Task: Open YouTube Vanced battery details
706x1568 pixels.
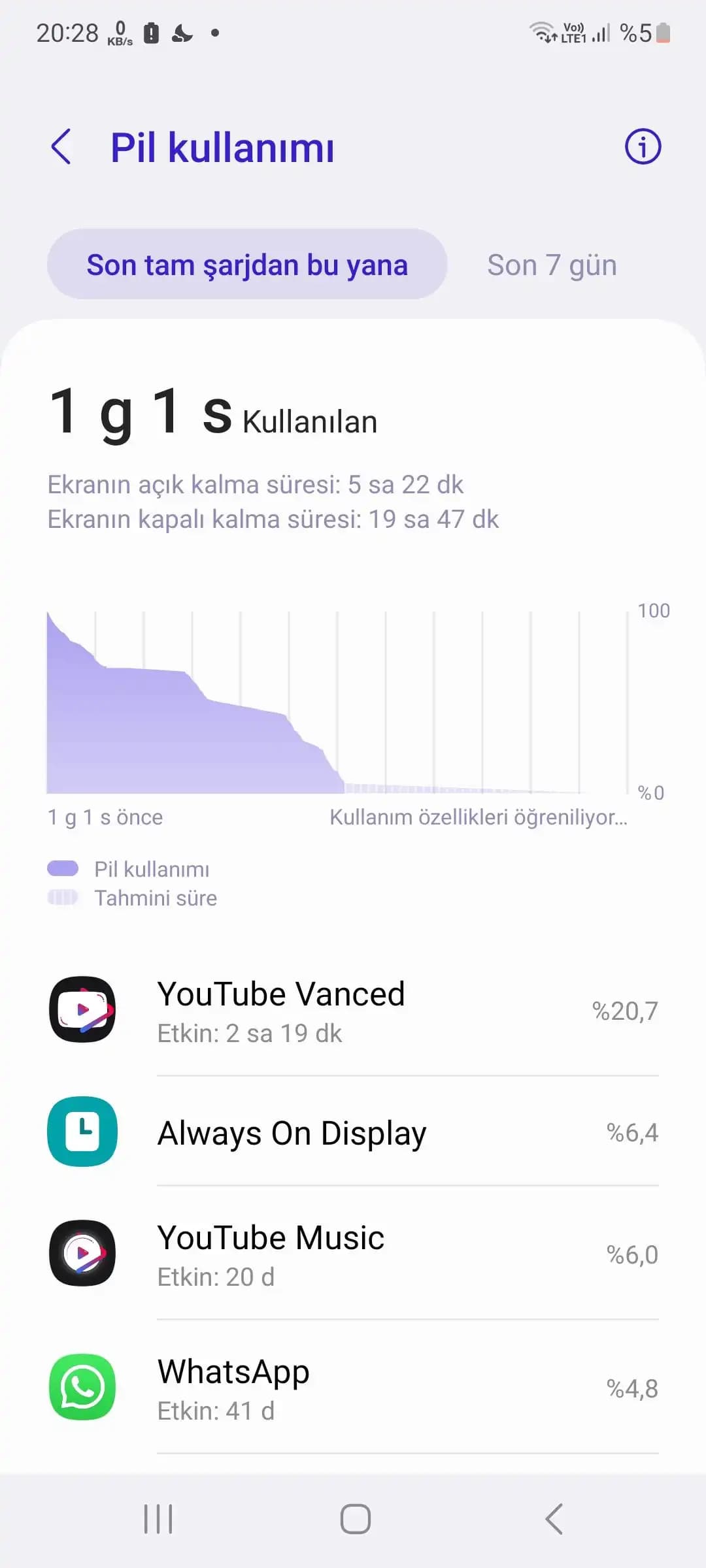Action: [353, 1011]
